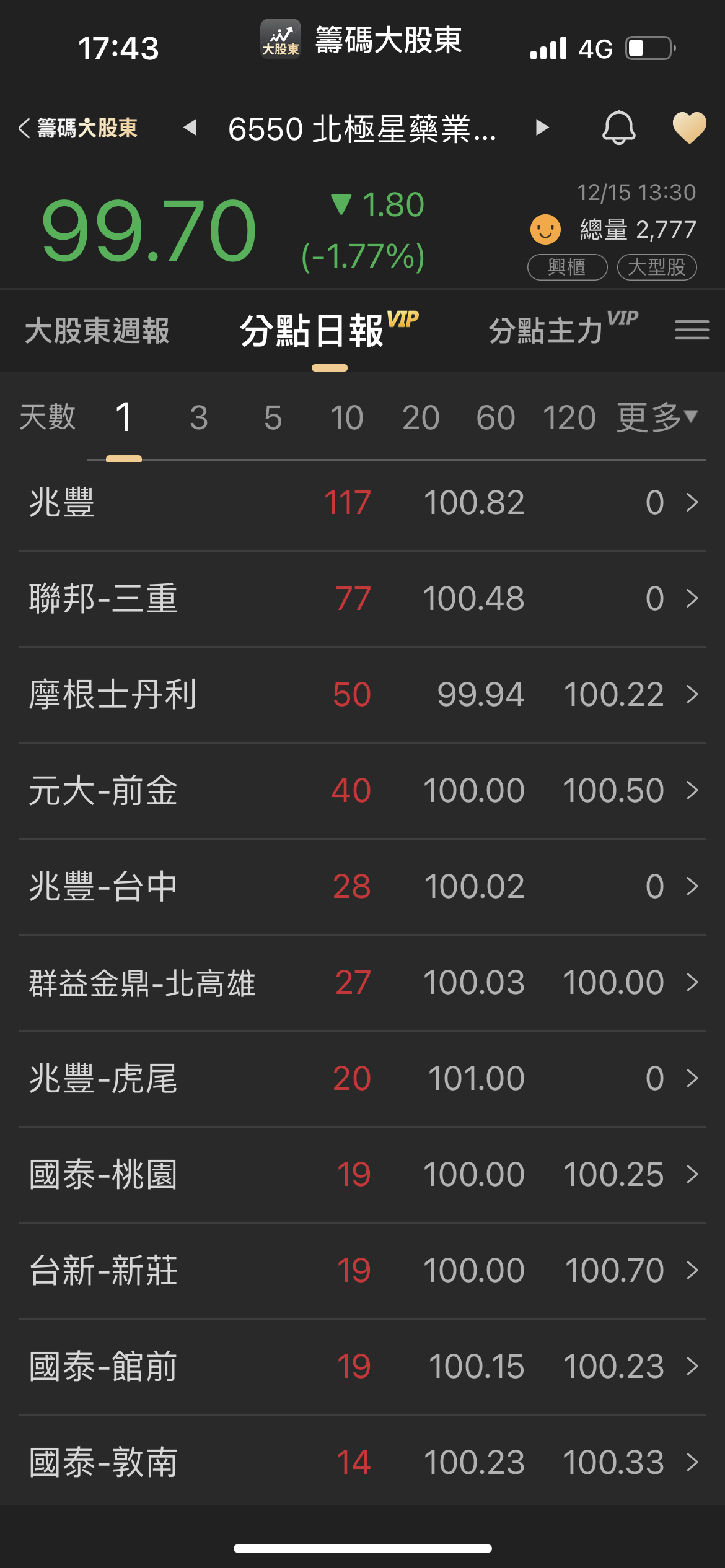725x1568 pixels.
Task: Select 3 days range
Action: pyautogui.click(x=198, y=417)
